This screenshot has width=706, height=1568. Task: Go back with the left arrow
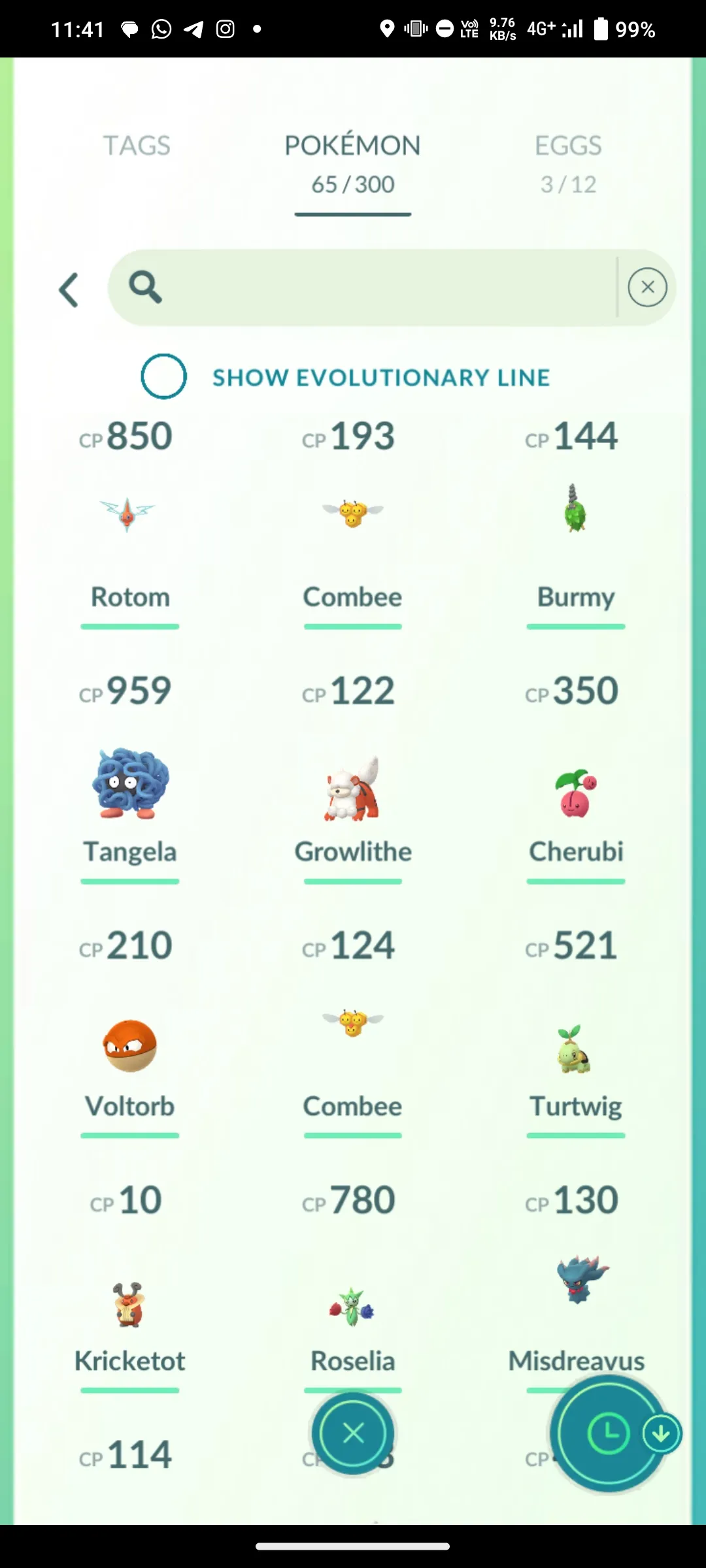69,289
